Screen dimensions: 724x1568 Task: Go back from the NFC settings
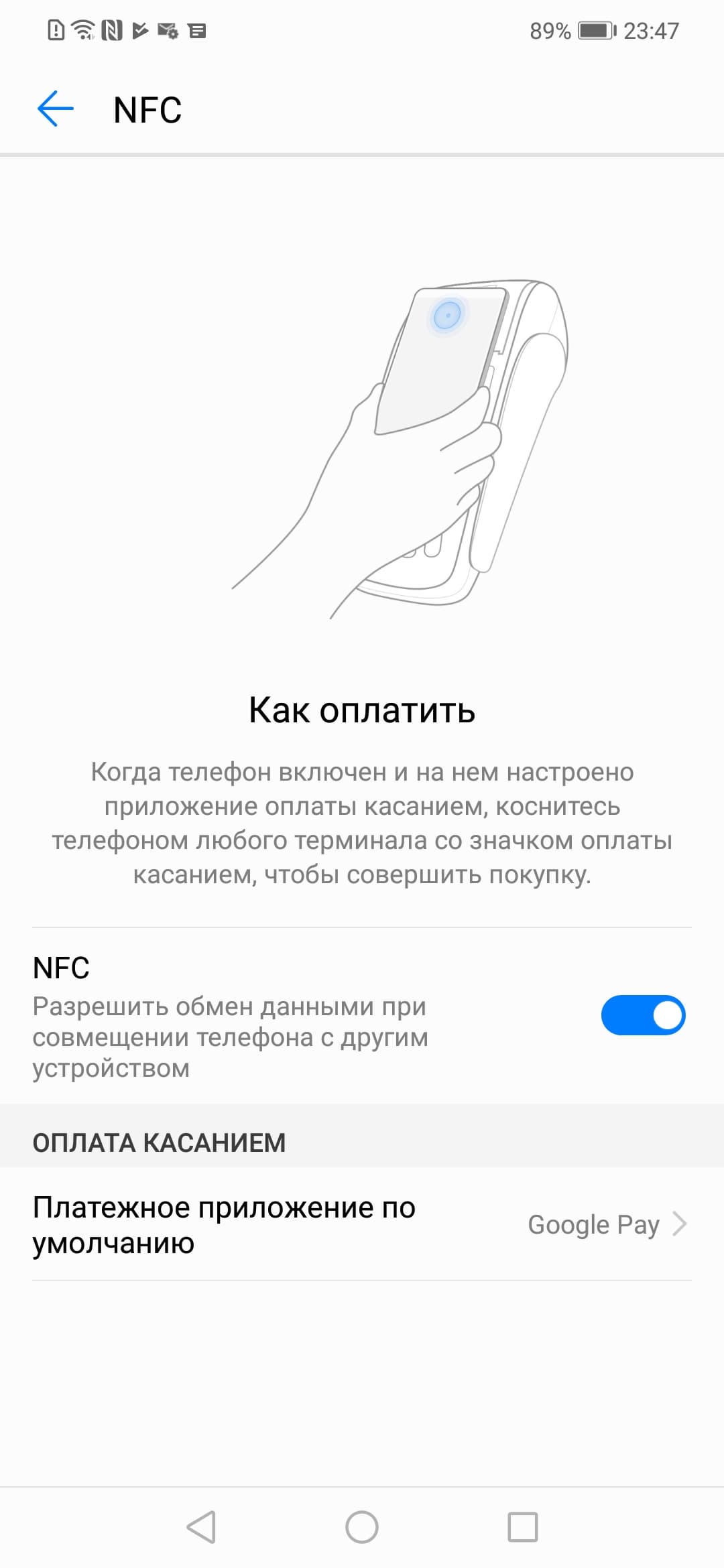[55, 109]
